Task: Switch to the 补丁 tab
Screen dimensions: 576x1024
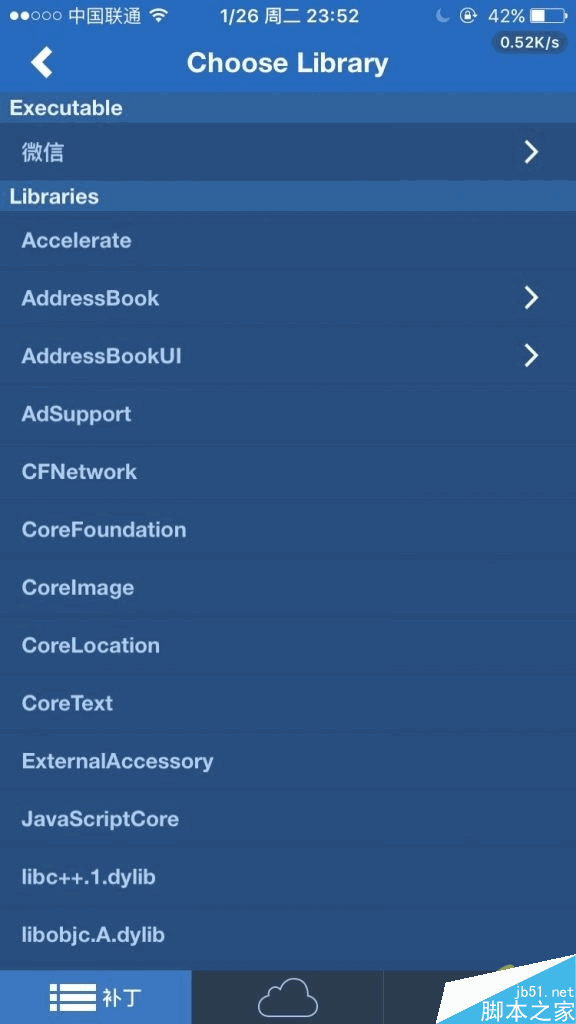Action: coord(96,997)
